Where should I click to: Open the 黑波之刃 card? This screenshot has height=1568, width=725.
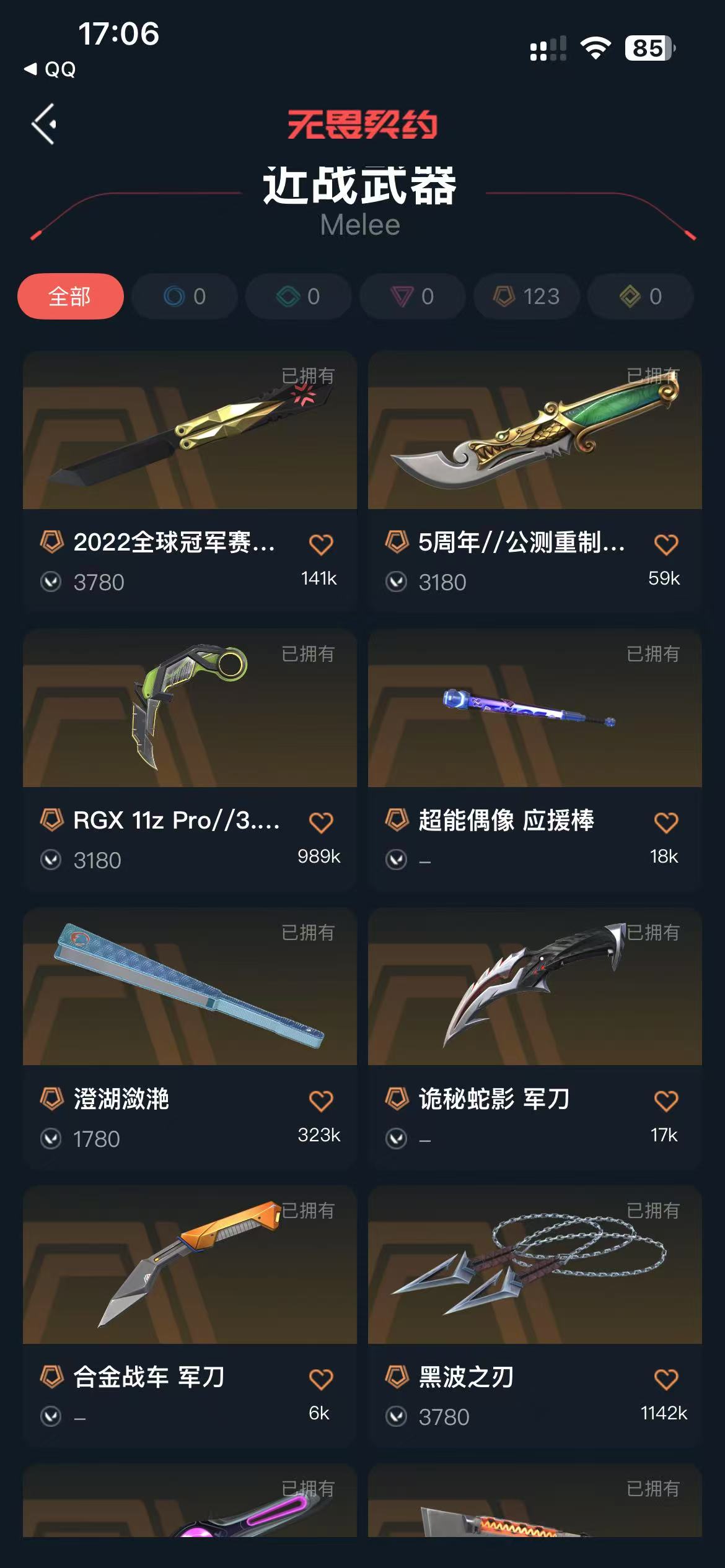(x=534, y=1265)
